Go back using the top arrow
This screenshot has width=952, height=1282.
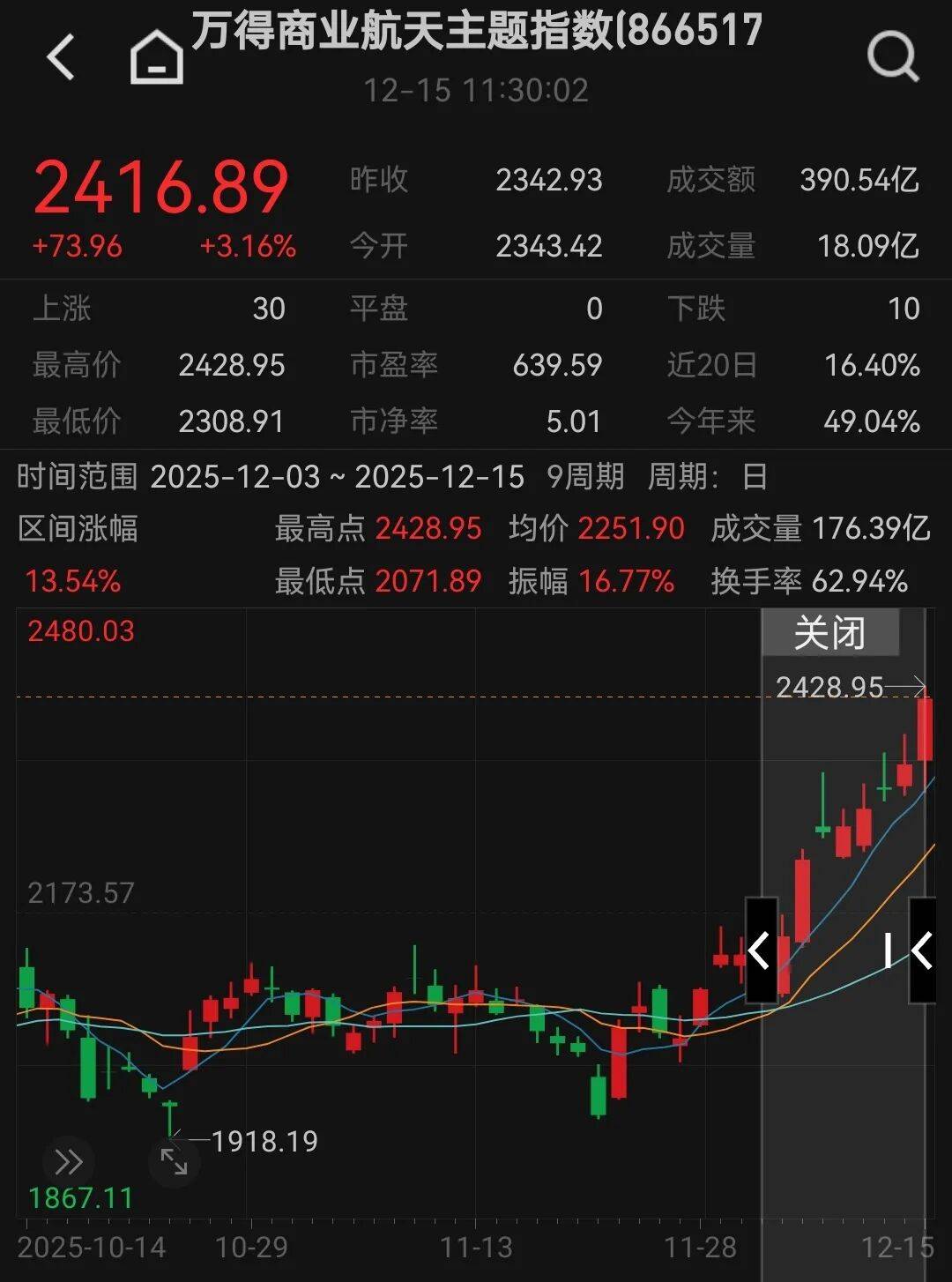[x=60, y=58]
